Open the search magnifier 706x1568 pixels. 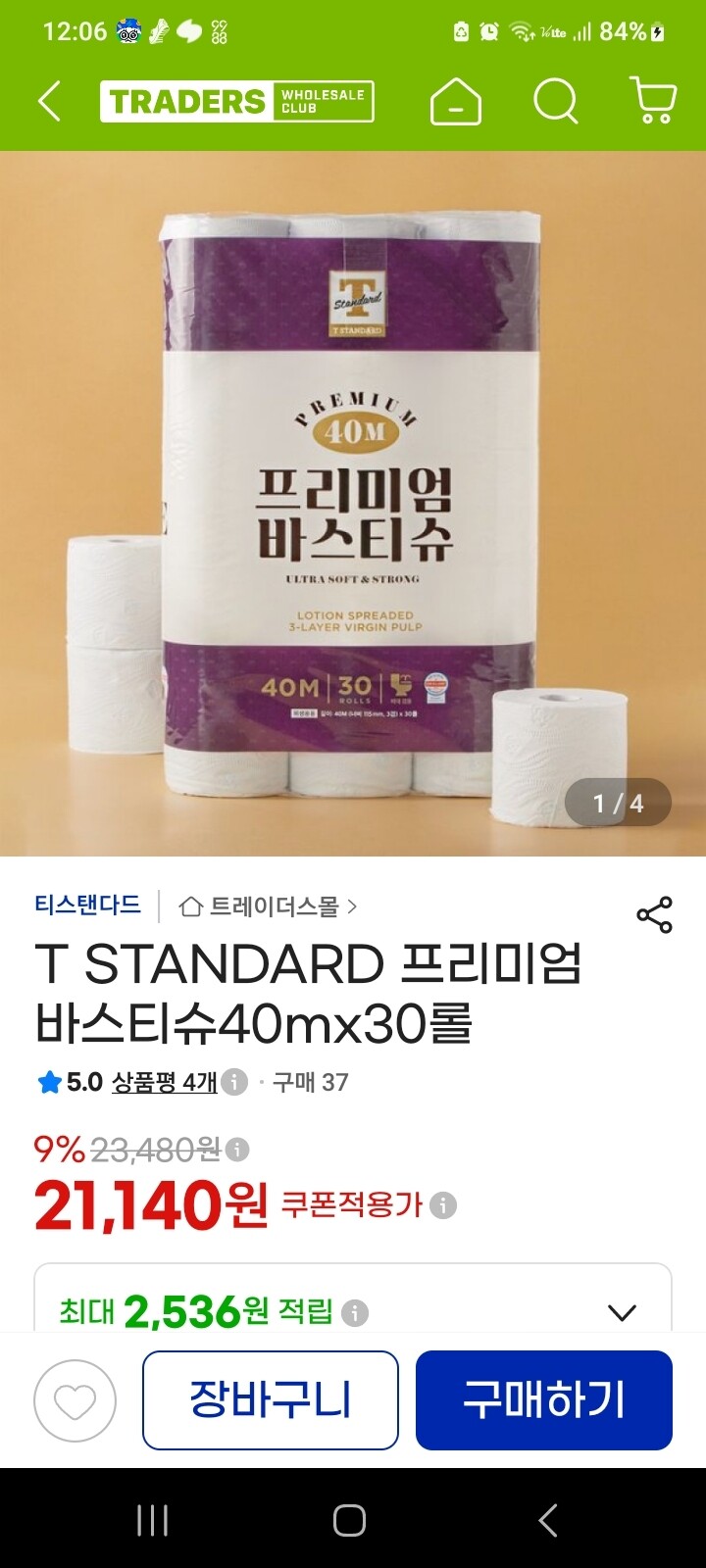point(556,101)
